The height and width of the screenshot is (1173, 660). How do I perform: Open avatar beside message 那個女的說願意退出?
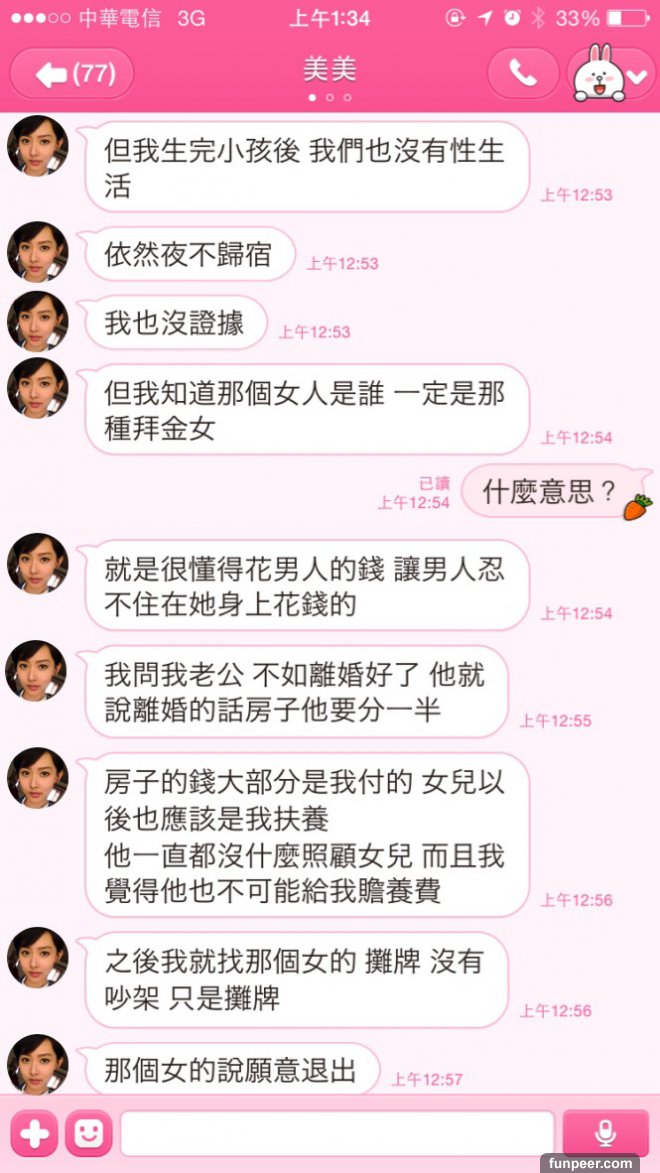(37, 1065)
